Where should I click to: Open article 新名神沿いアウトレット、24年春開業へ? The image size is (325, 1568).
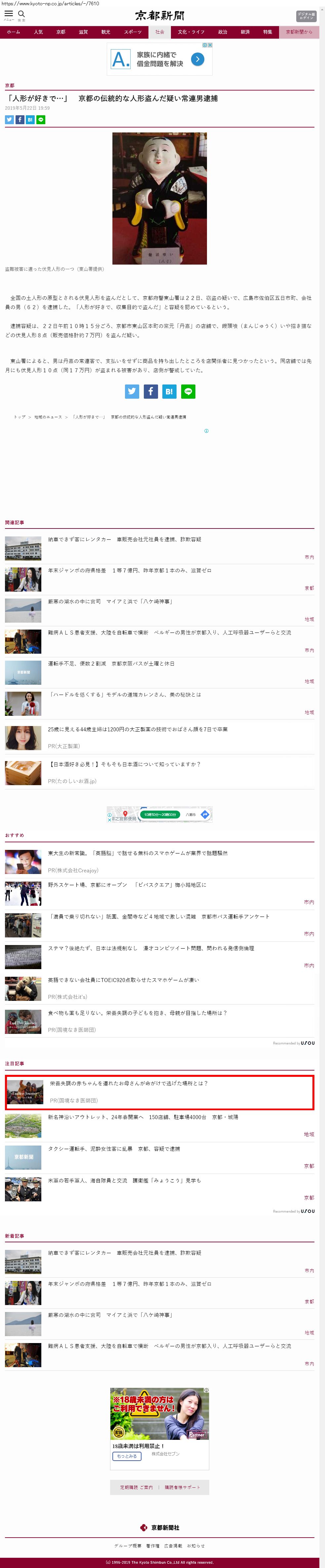(143, 1117)
